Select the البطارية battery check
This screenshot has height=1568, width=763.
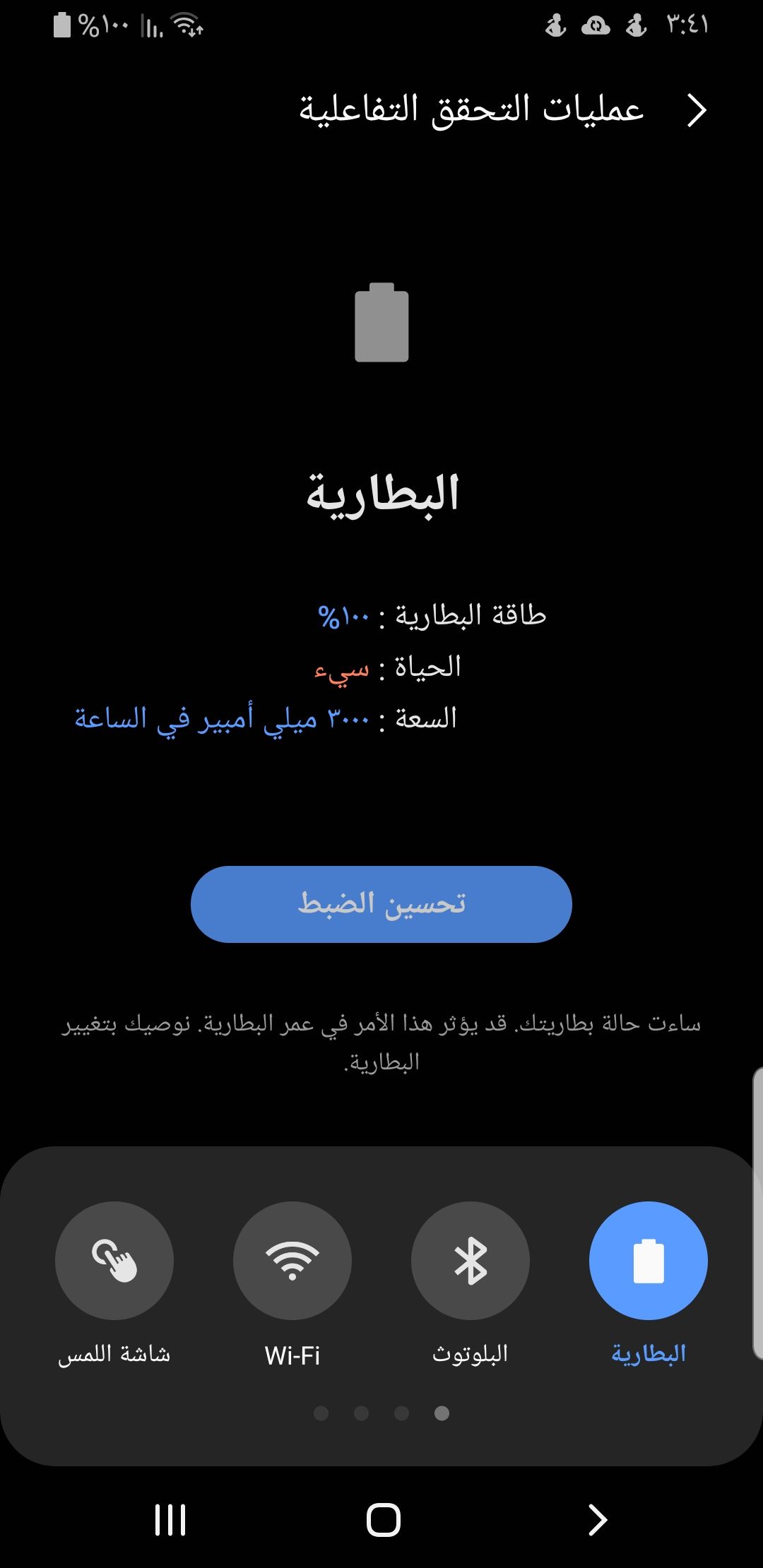(x=648, y=1261)
